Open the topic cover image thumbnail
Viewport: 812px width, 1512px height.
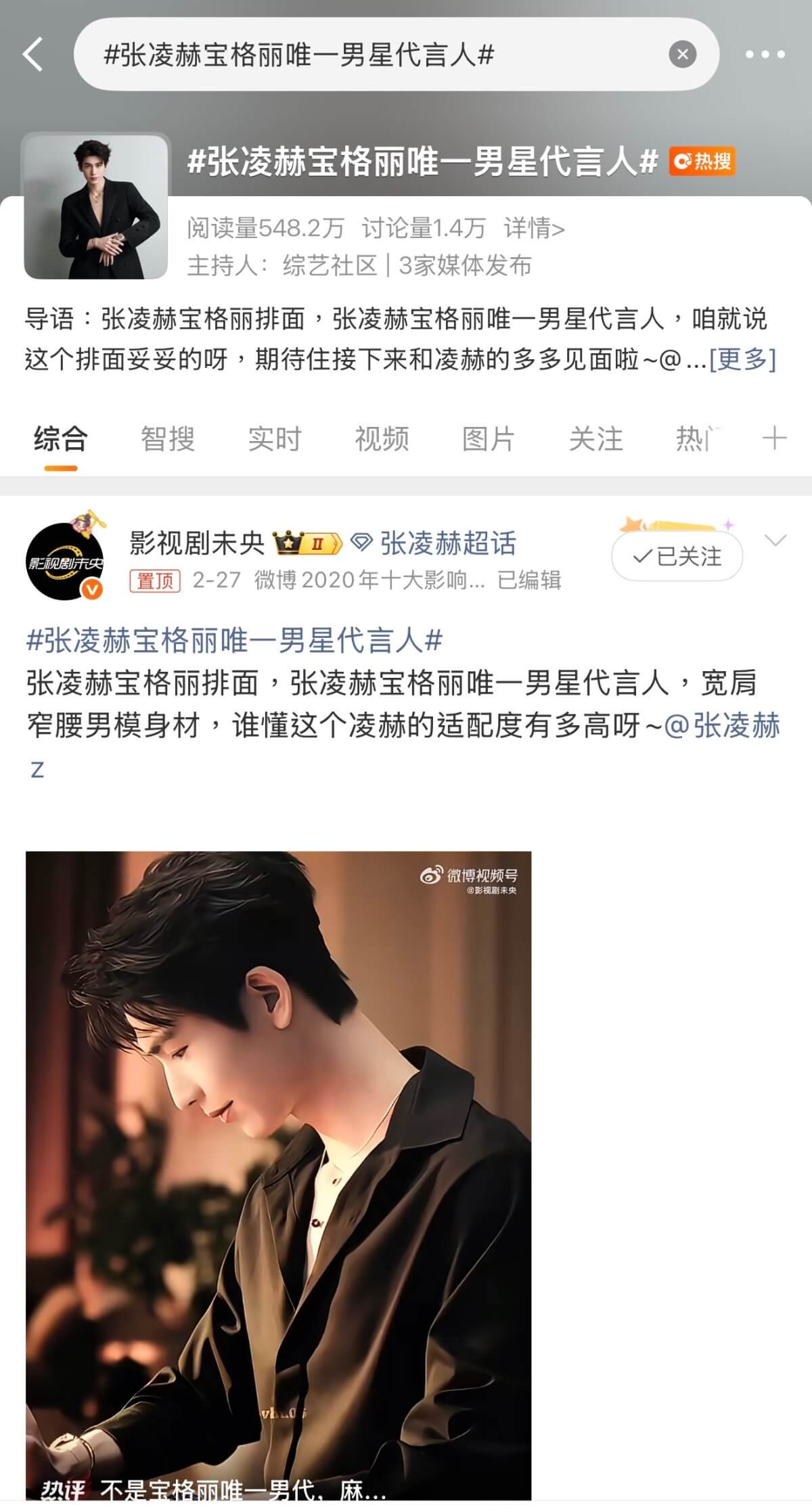pos(96,206)
